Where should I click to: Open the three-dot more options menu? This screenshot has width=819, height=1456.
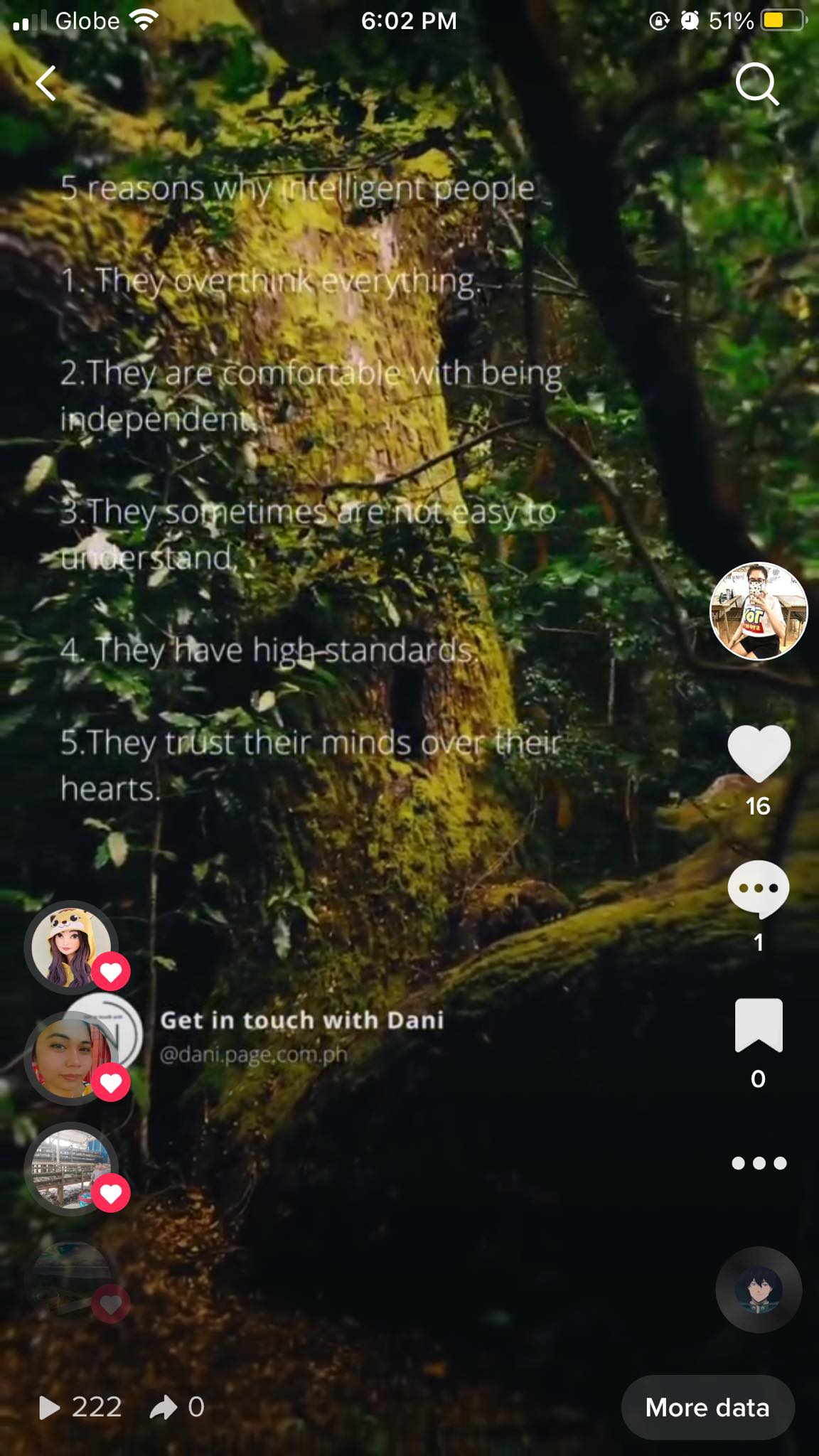tap(759, 1163)
